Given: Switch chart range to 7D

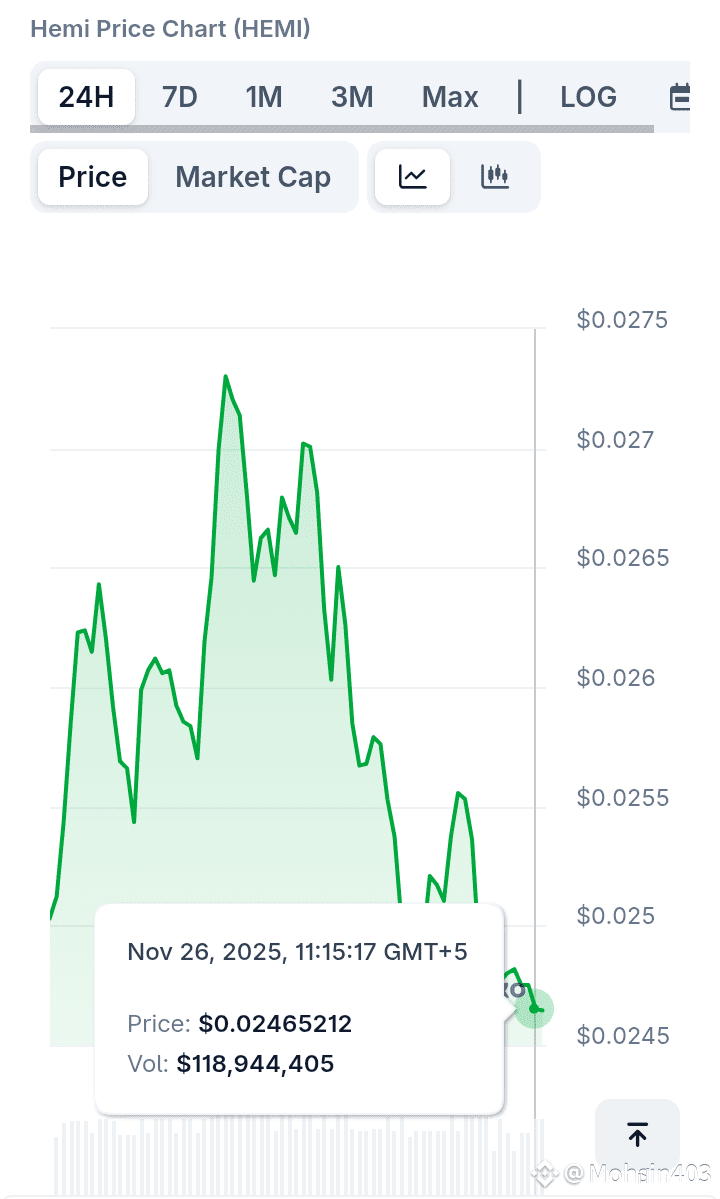Looking at the screenshot, I should (x=180, y=97).
